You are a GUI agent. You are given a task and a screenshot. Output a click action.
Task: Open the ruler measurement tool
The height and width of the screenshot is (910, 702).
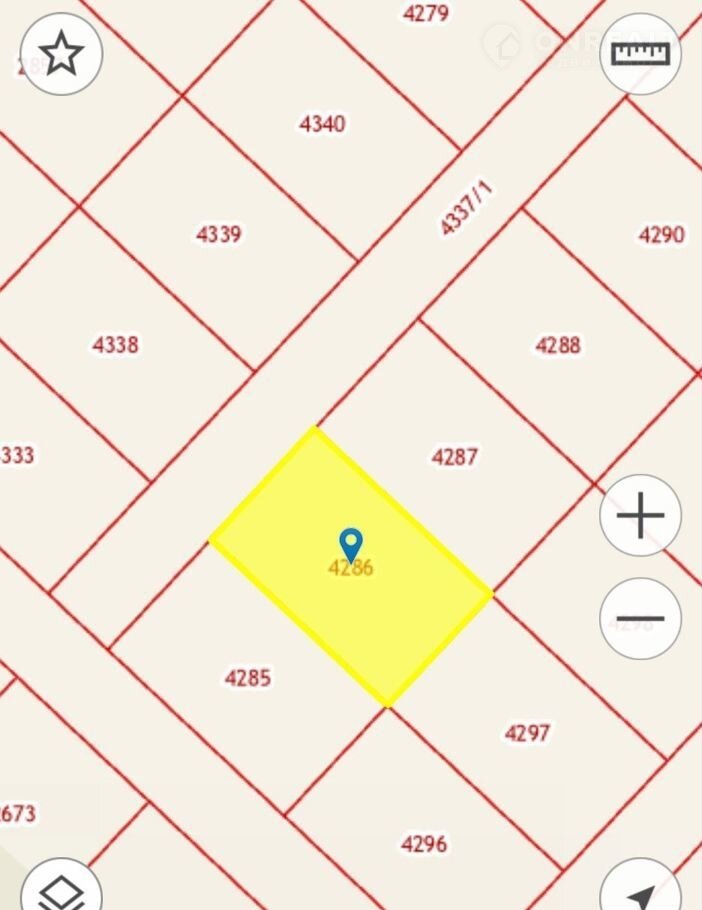pos(640,54)
